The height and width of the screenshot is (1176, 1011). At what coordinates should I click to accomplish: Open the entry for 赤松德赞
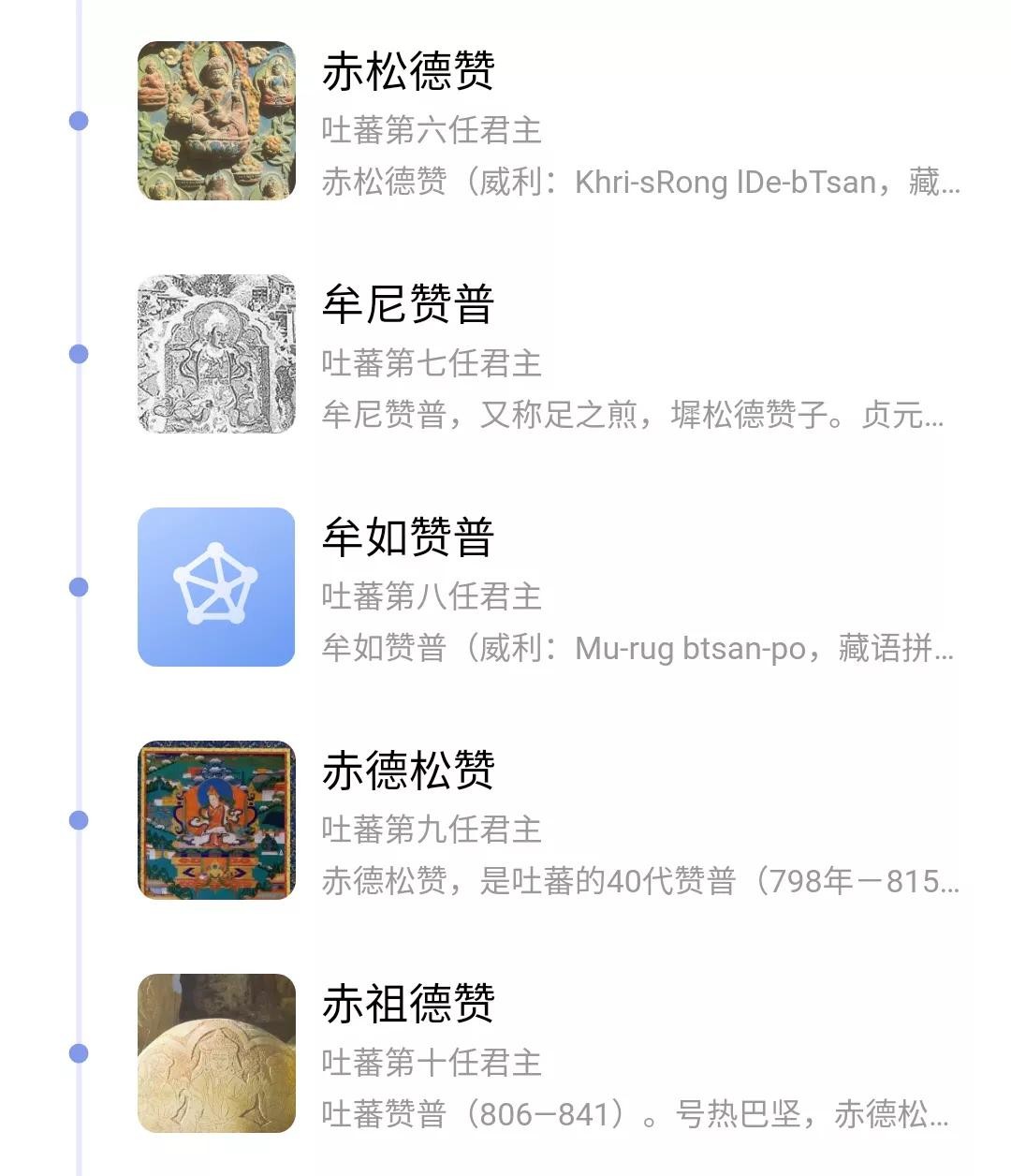[409, 72]
